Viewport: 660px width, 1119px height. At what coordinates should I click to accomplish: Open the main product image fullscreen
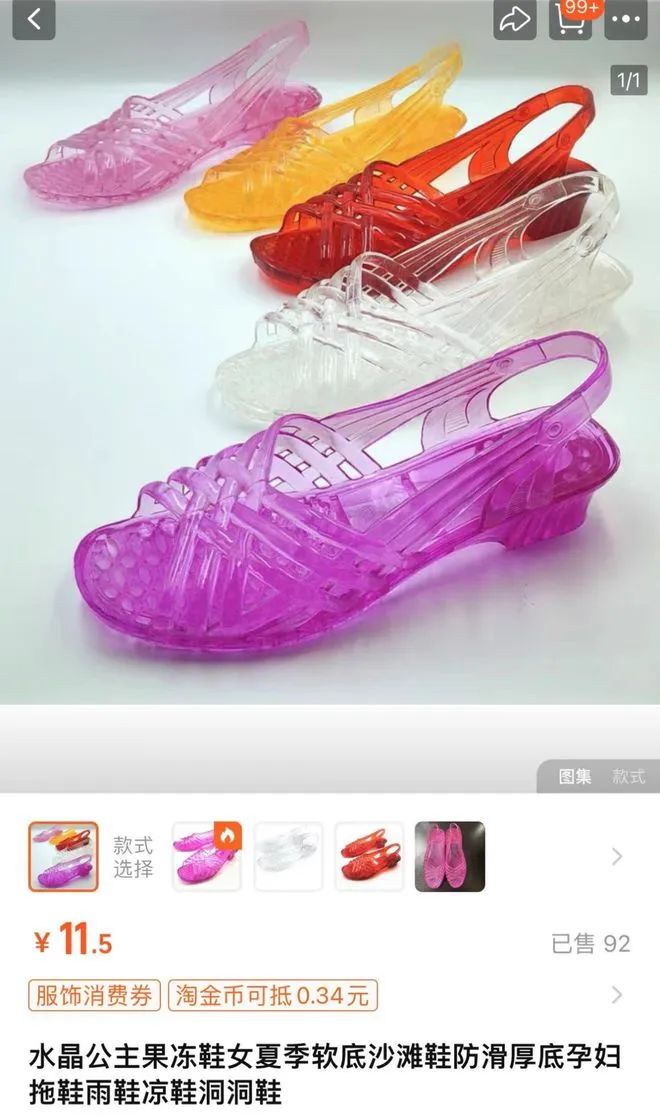(330, 380)
